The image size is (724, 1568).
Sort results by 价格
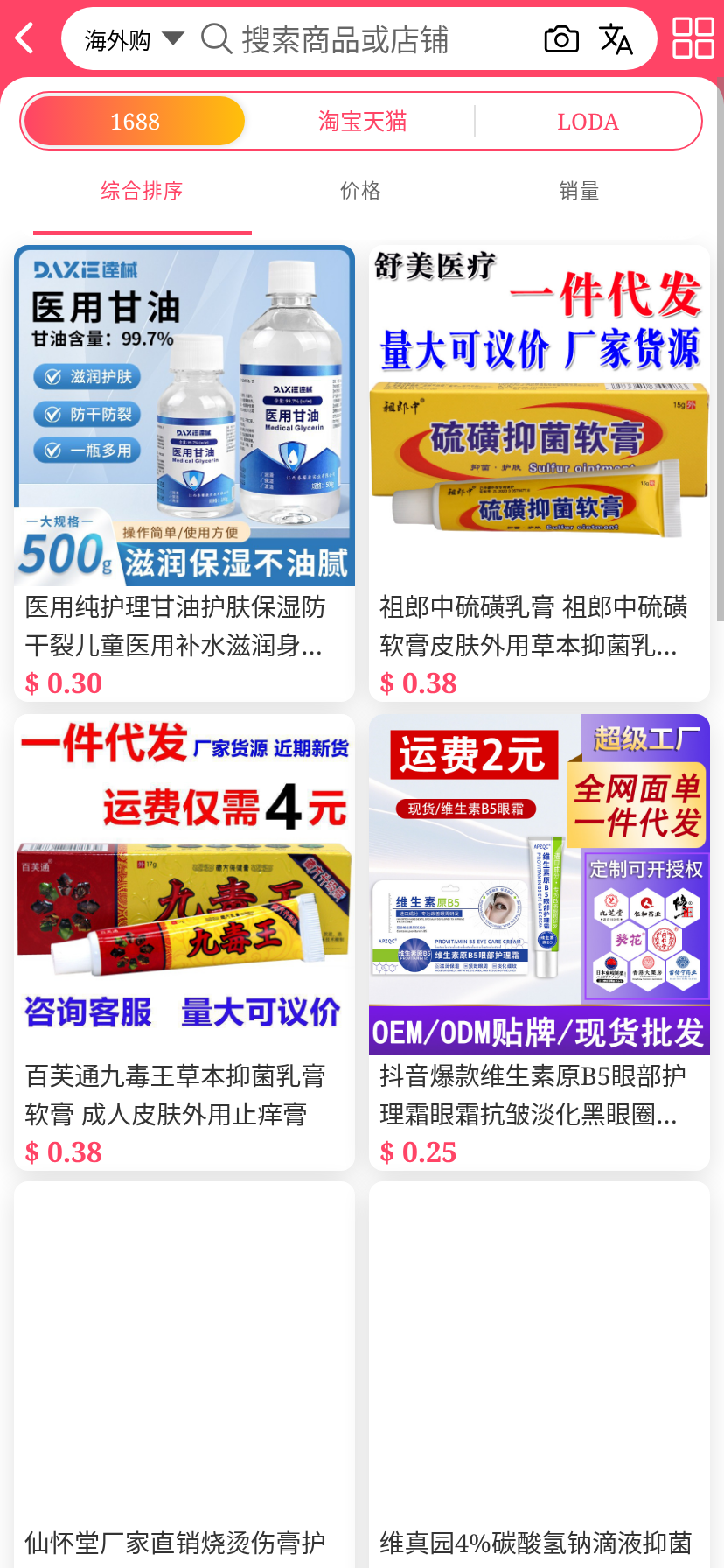(360, 191)
